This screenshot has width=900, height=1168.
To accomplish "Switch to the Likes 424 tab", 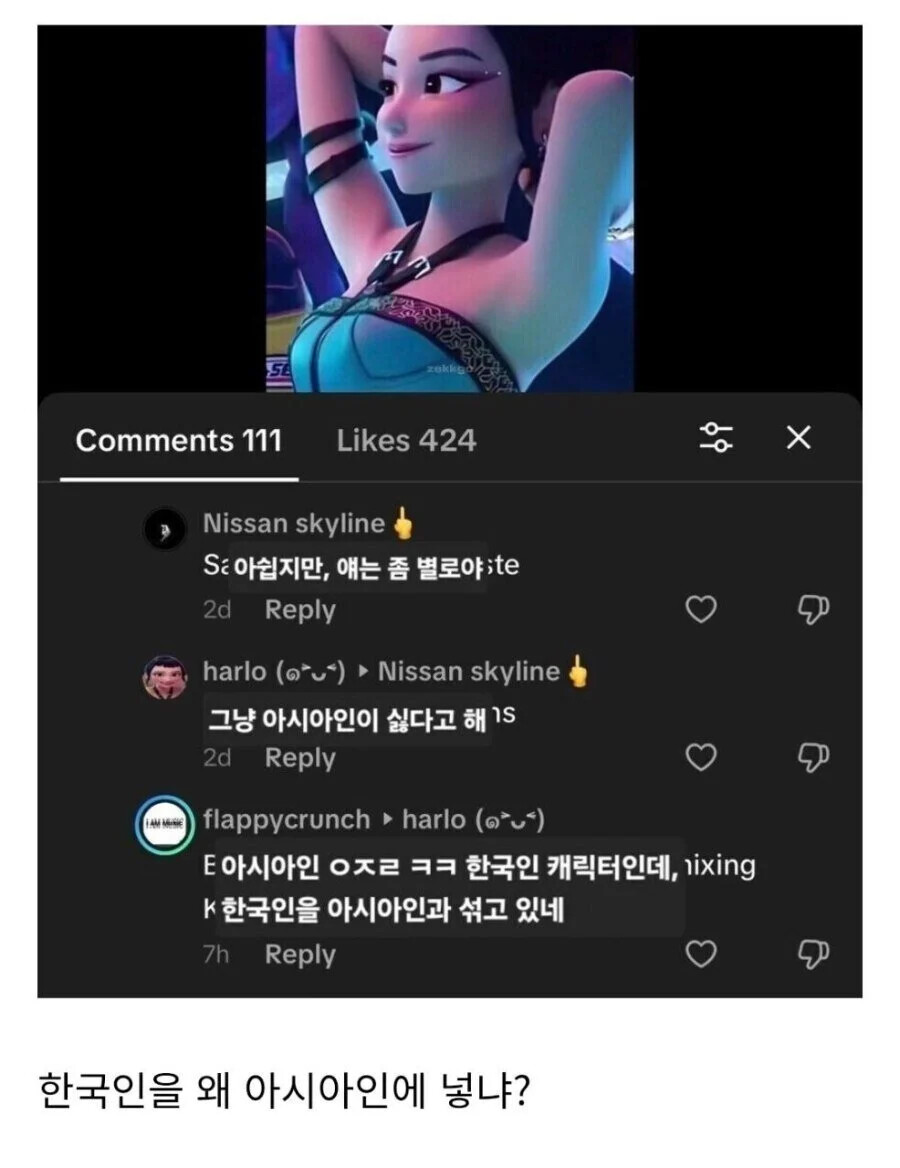I will (406, 440).
